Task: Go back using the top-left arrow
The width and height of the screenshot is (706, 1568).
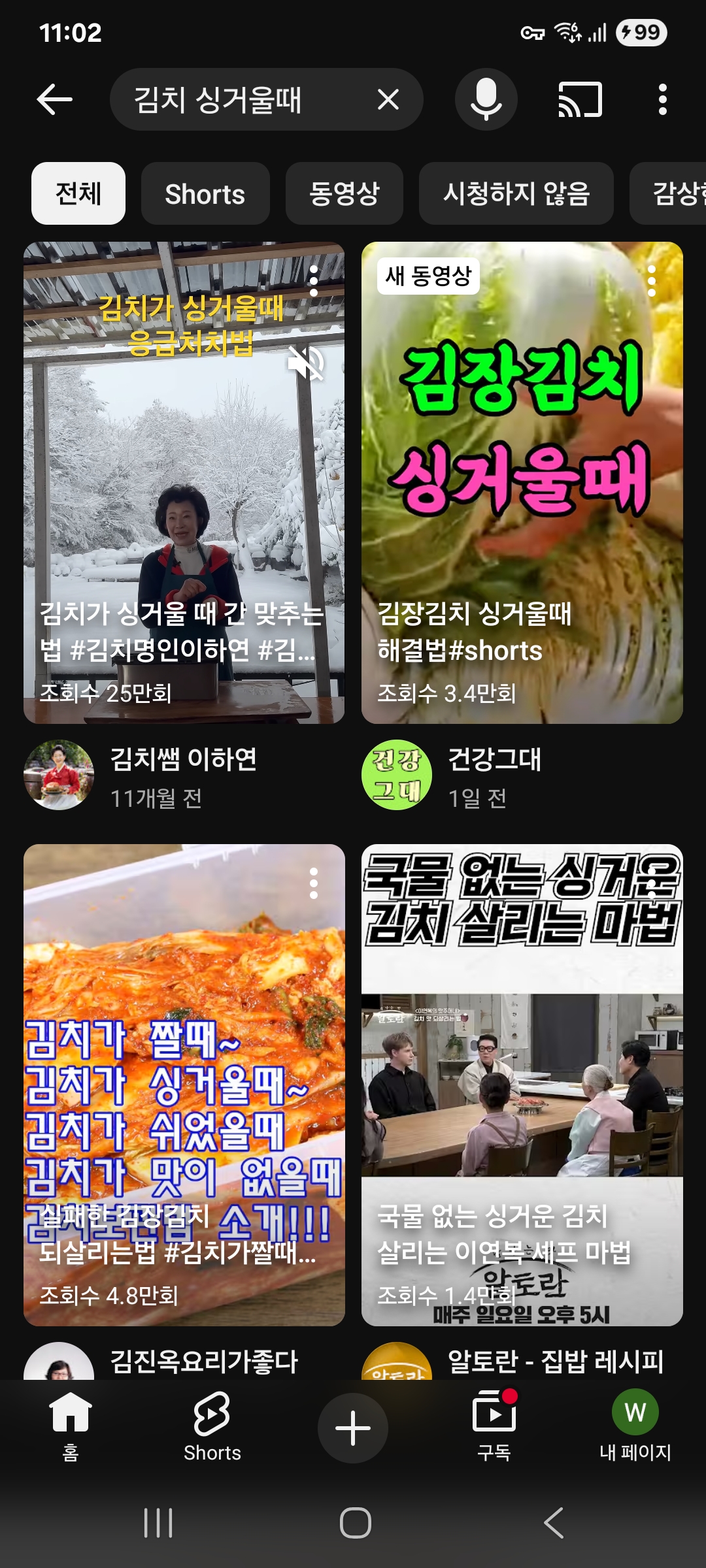Action: point(55,100)
